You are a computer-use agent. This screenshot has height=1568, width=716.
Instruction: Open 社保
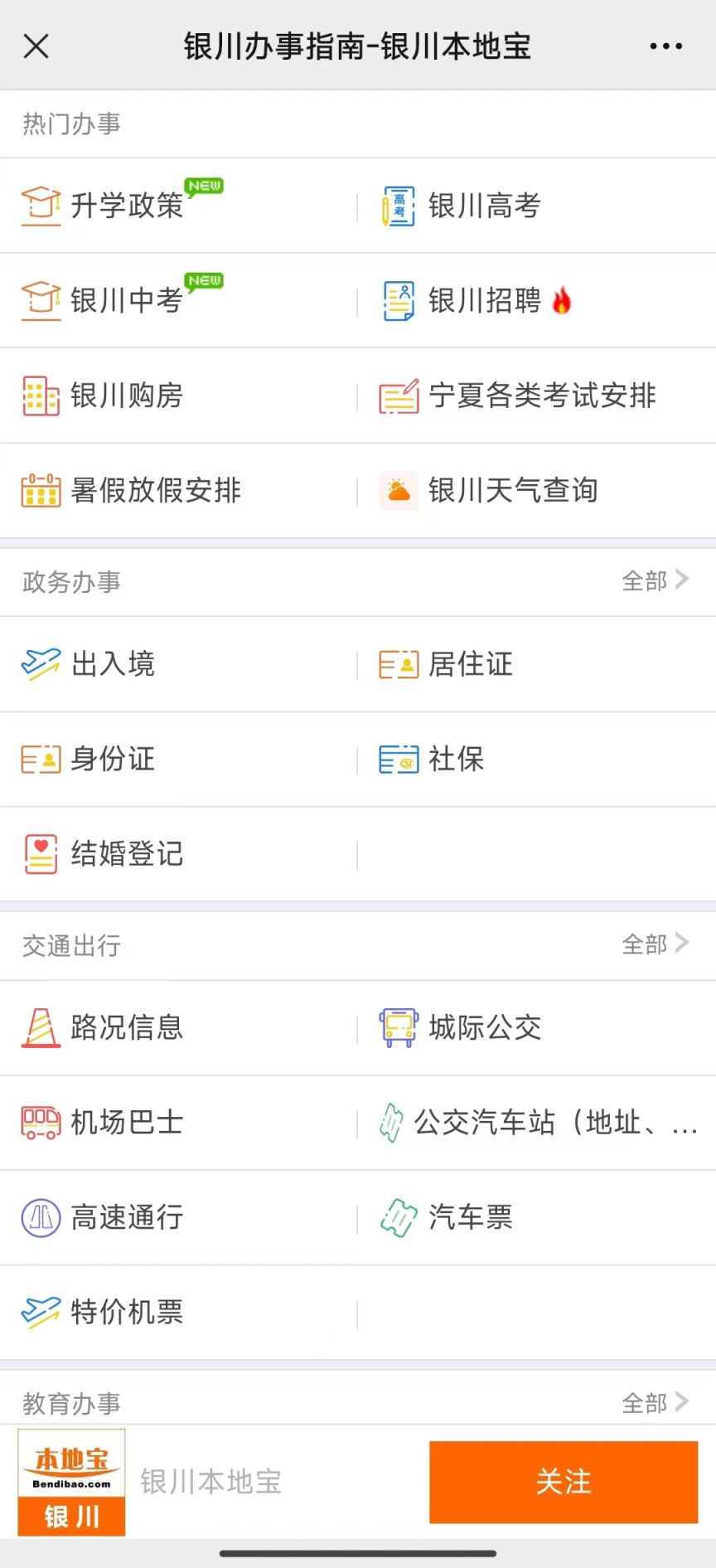(537, 759)
